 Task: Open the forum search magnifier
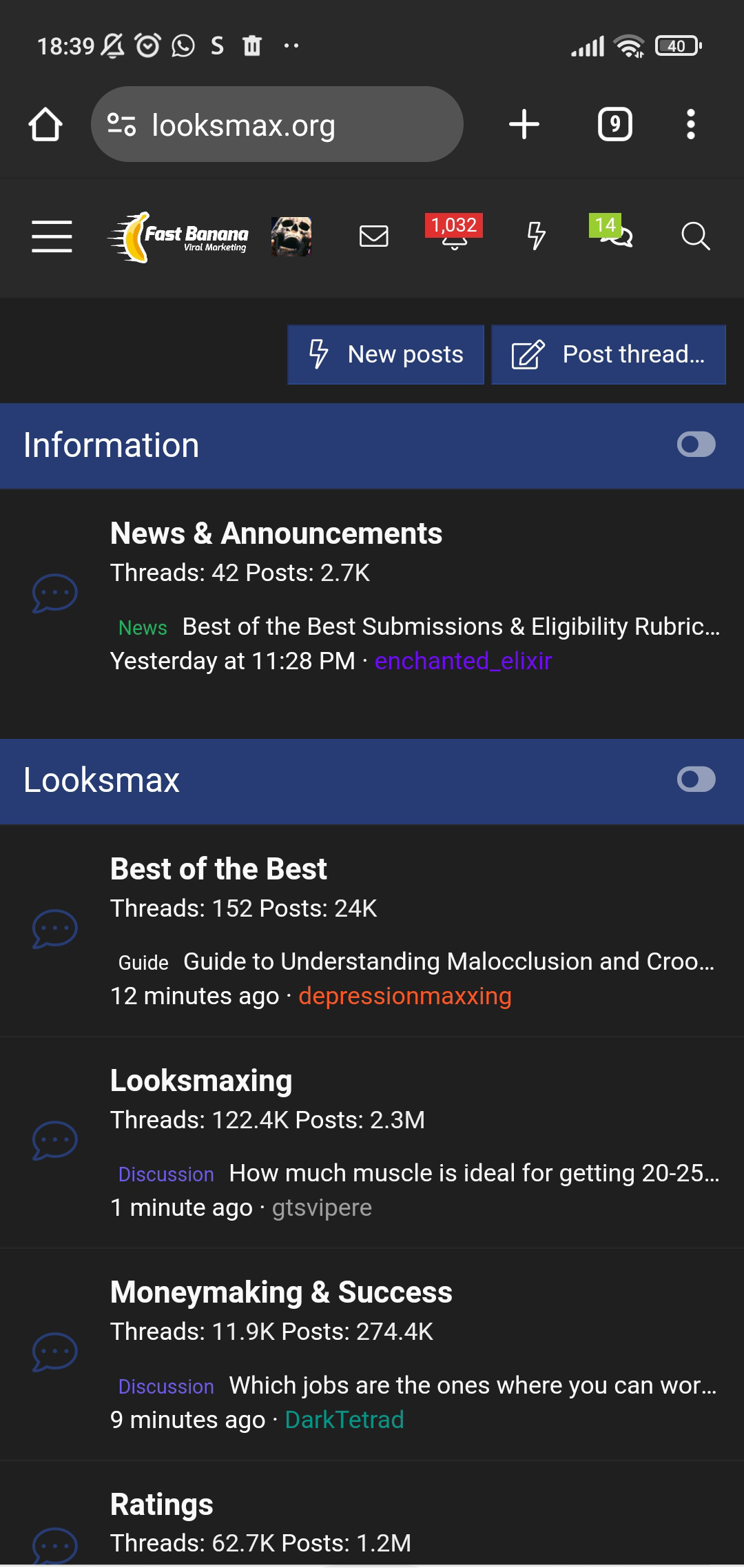[x=696, y=237]
